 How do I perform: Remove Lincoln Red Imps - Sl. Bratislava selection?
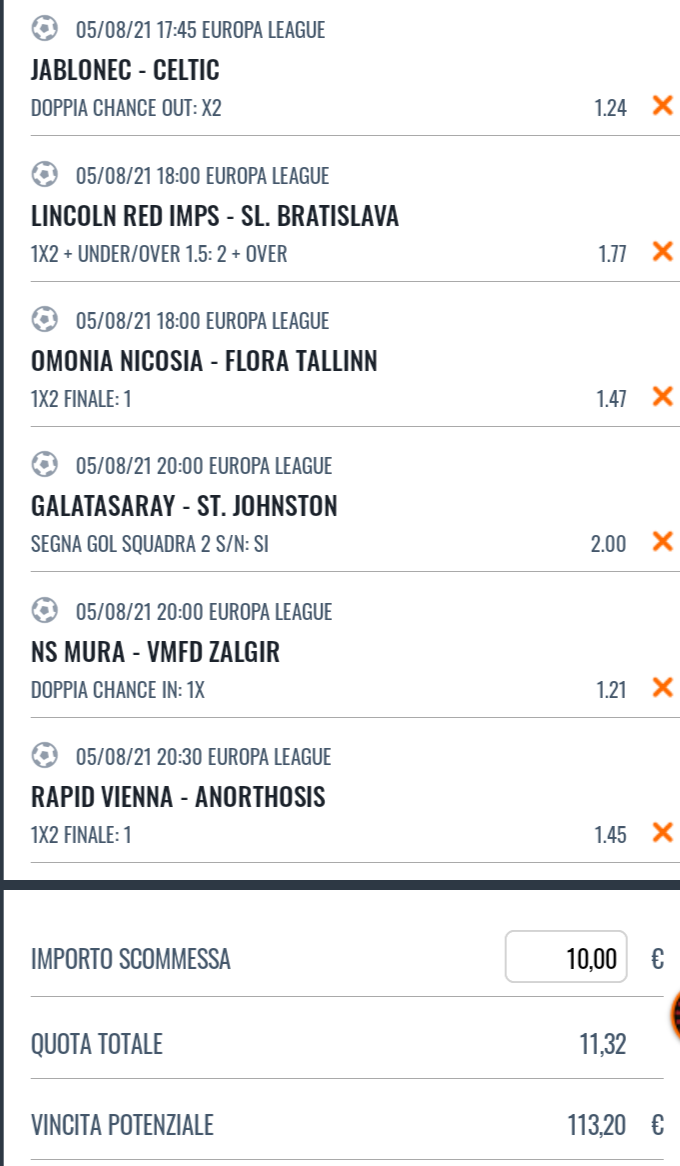662,252
